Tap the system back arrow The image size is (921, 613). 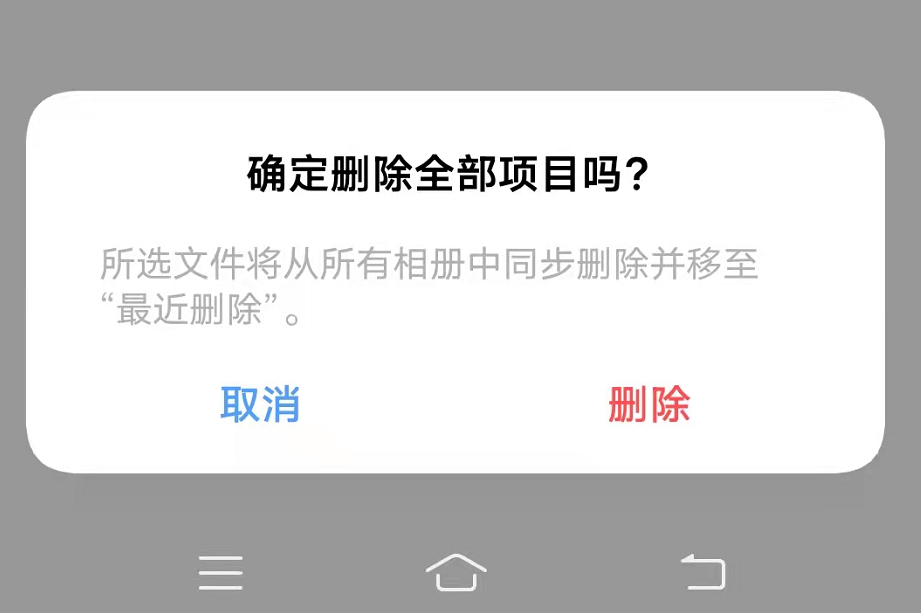703,572
